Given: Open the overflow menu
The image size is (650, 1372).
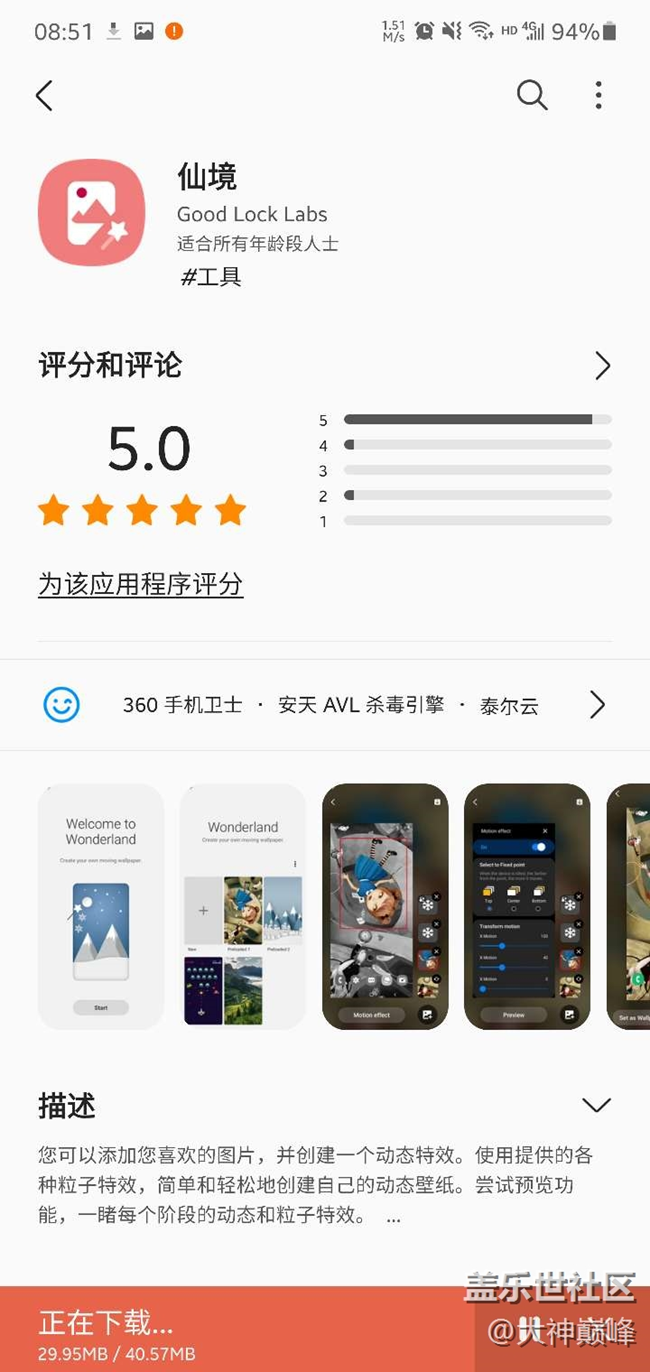Looking at the screenshot, I should tap(598, 96).
